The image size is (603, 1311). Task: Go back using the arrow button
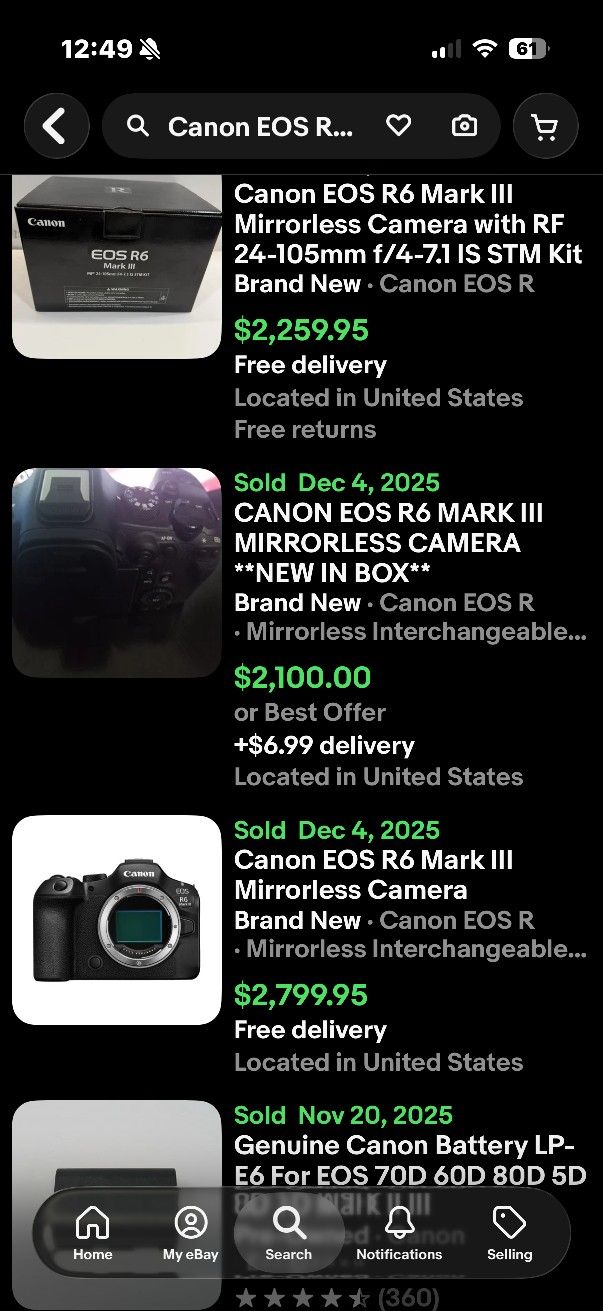[x=56, y=127]
